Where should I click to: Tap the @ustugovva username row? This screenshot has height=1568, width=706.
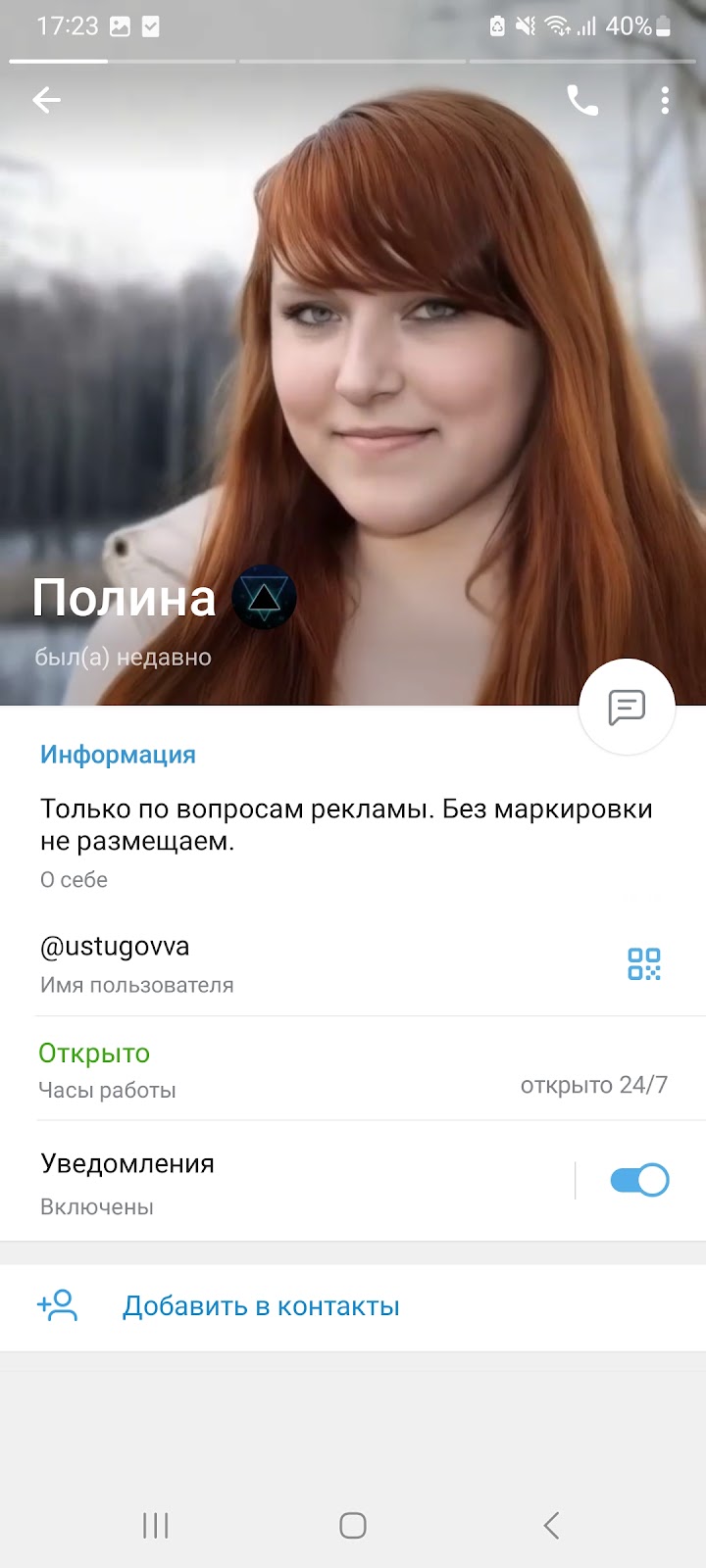(294, 963)
